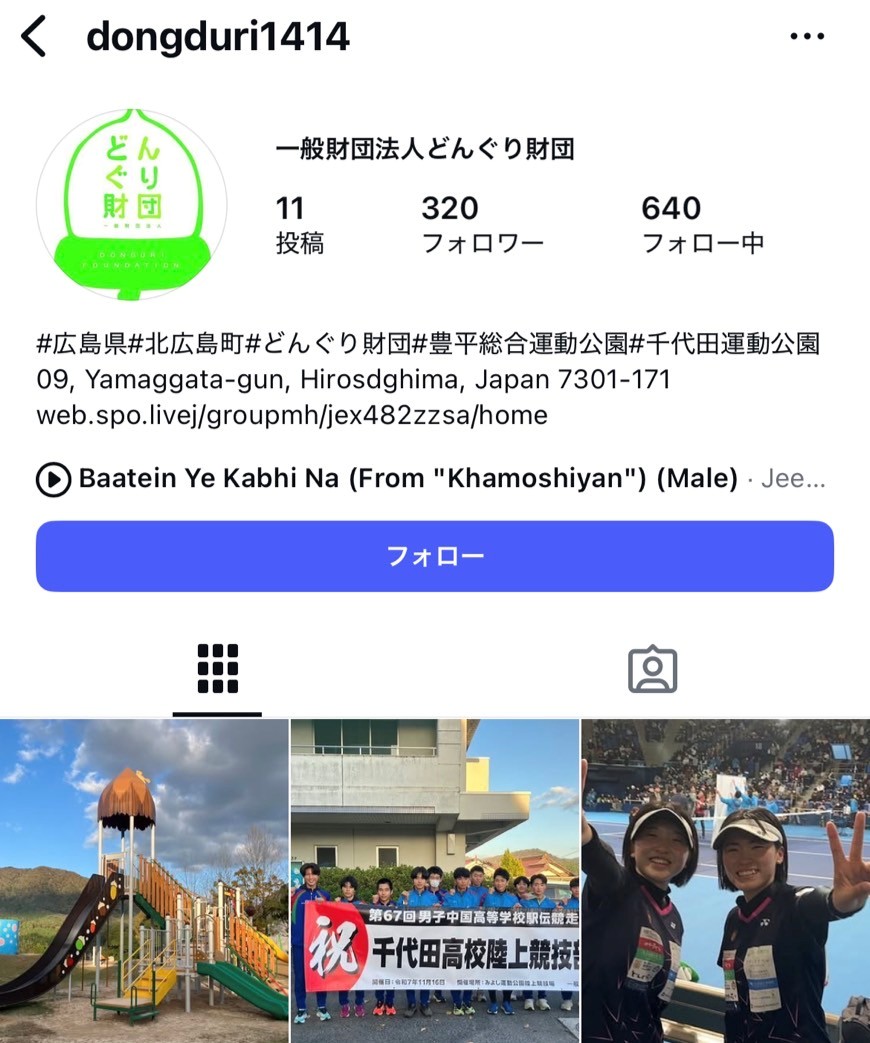Open the 千代田高校 track team banner post
This screenshot has width=870, height=1043.
click(x=435, y=880)
